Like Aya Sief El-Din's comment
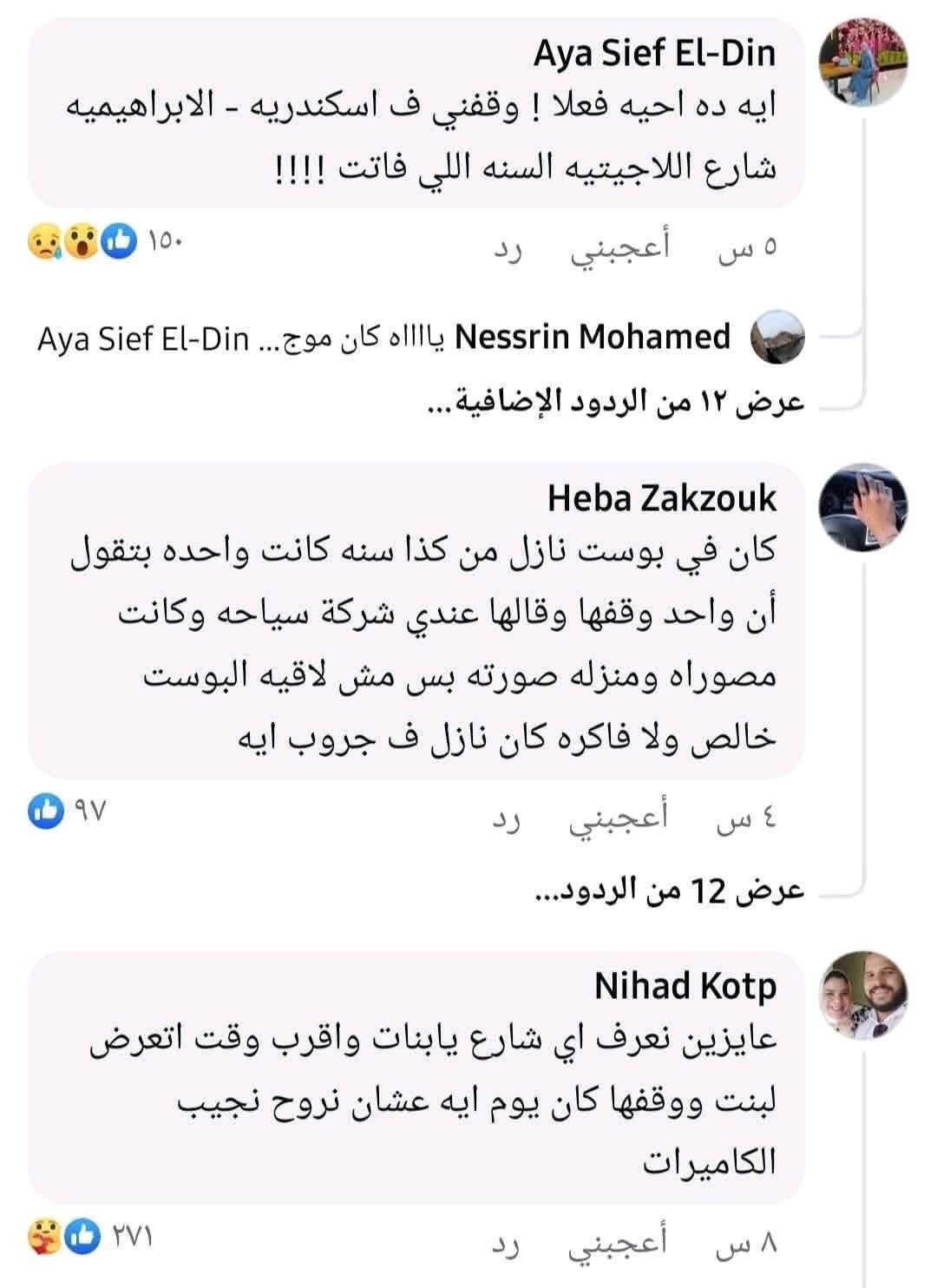 pyautogui.click(x=619, y=249)
